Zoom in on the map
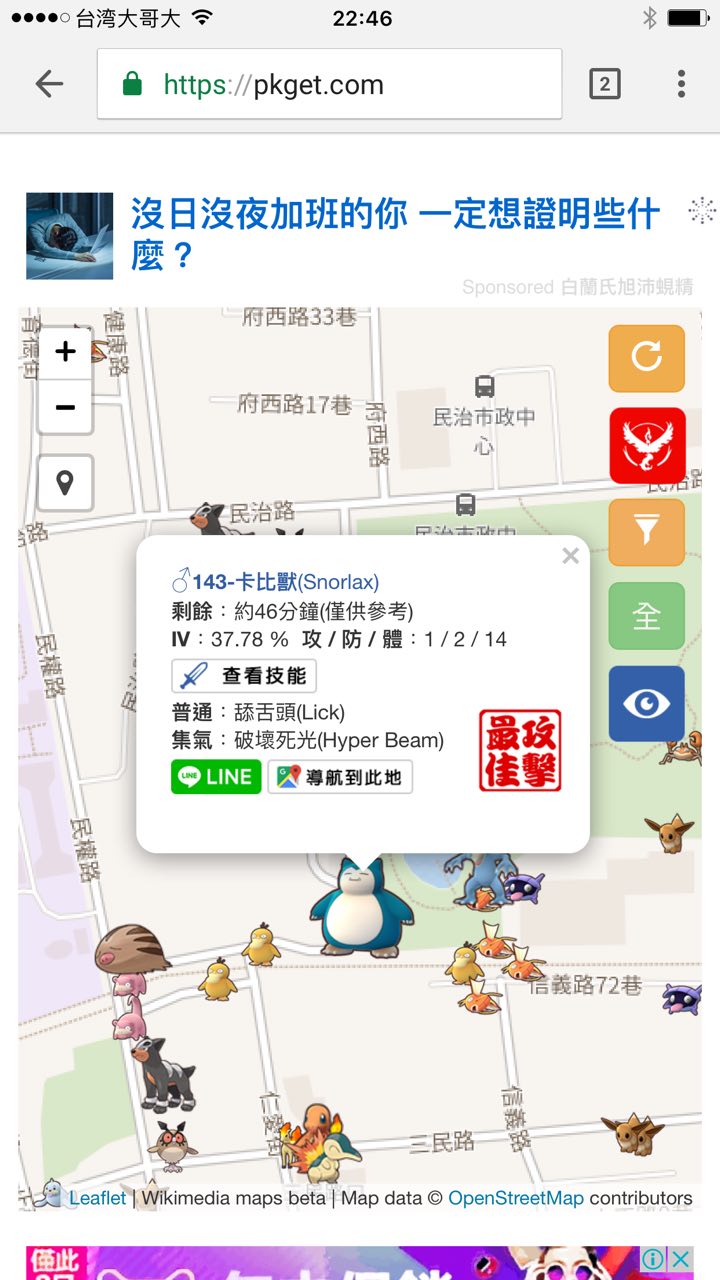The height and width of the screenshot is (1280, 720). [65, 352]
